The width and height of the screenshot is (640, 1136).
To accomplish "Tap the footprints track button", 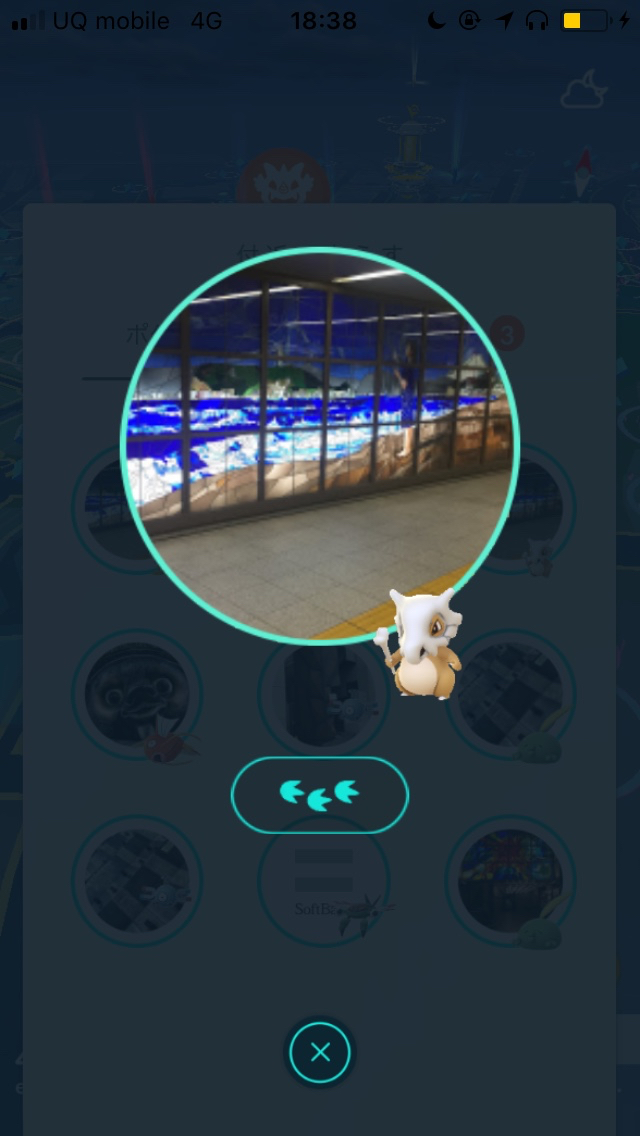I will point(320,795).
